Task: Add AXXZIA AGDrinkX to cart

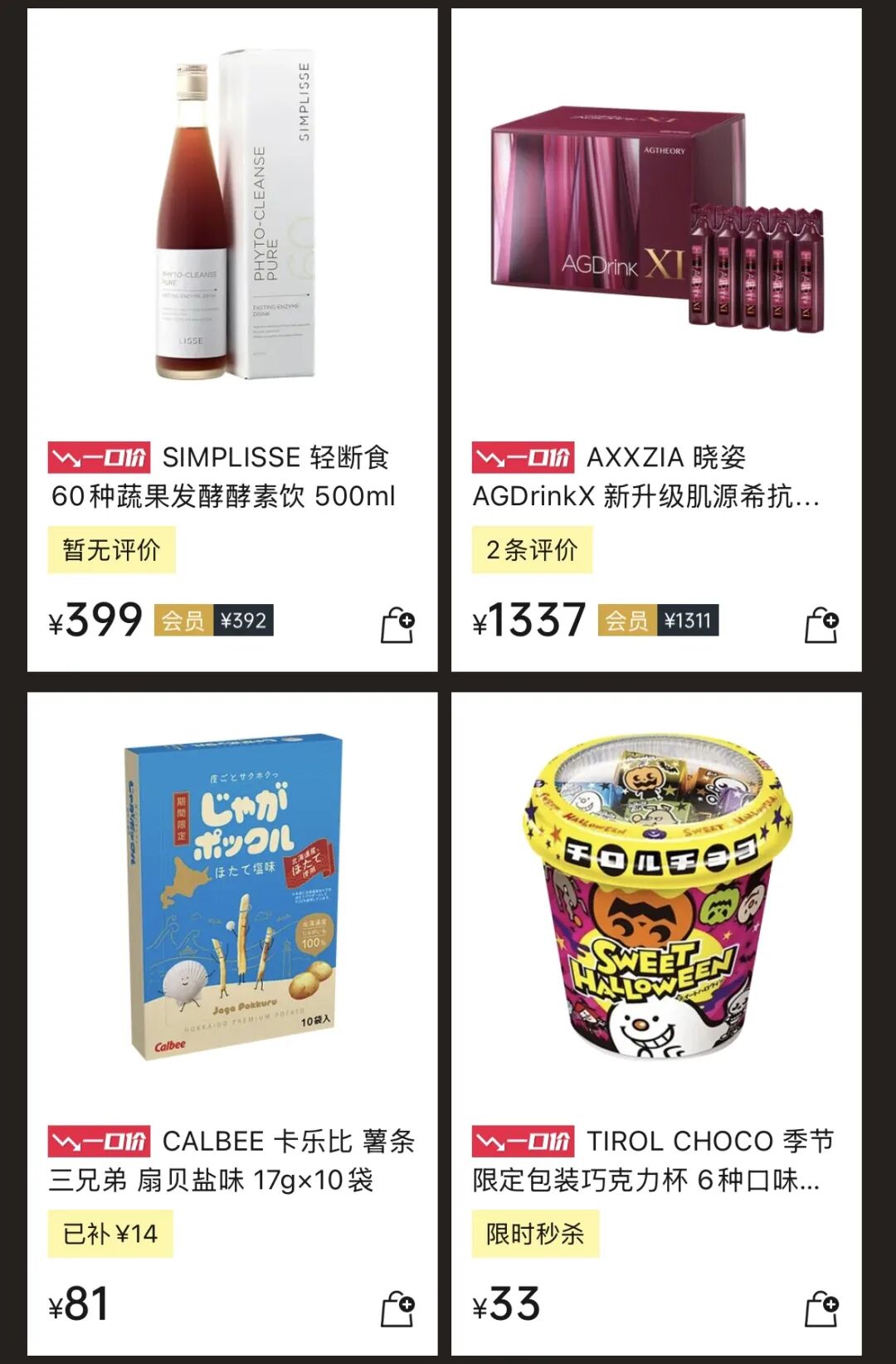Action: pos(821,625)
